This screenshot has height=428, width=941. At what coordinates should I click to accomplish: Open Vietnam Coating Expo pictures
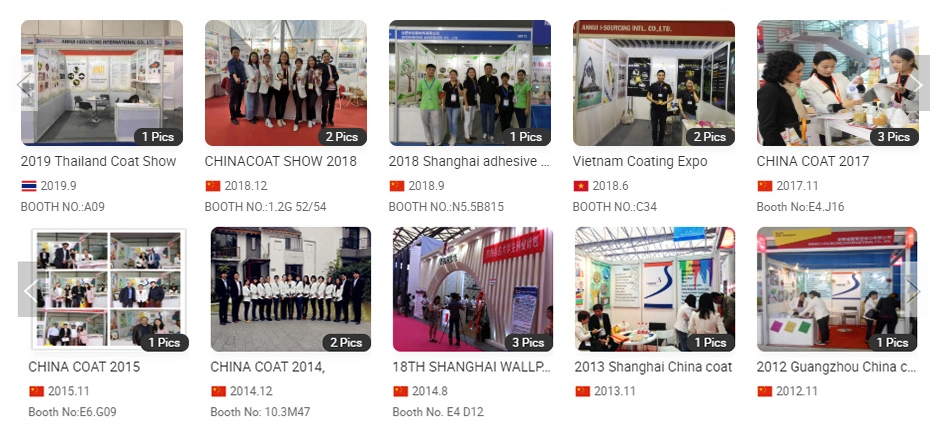click(x=653, y=83)
